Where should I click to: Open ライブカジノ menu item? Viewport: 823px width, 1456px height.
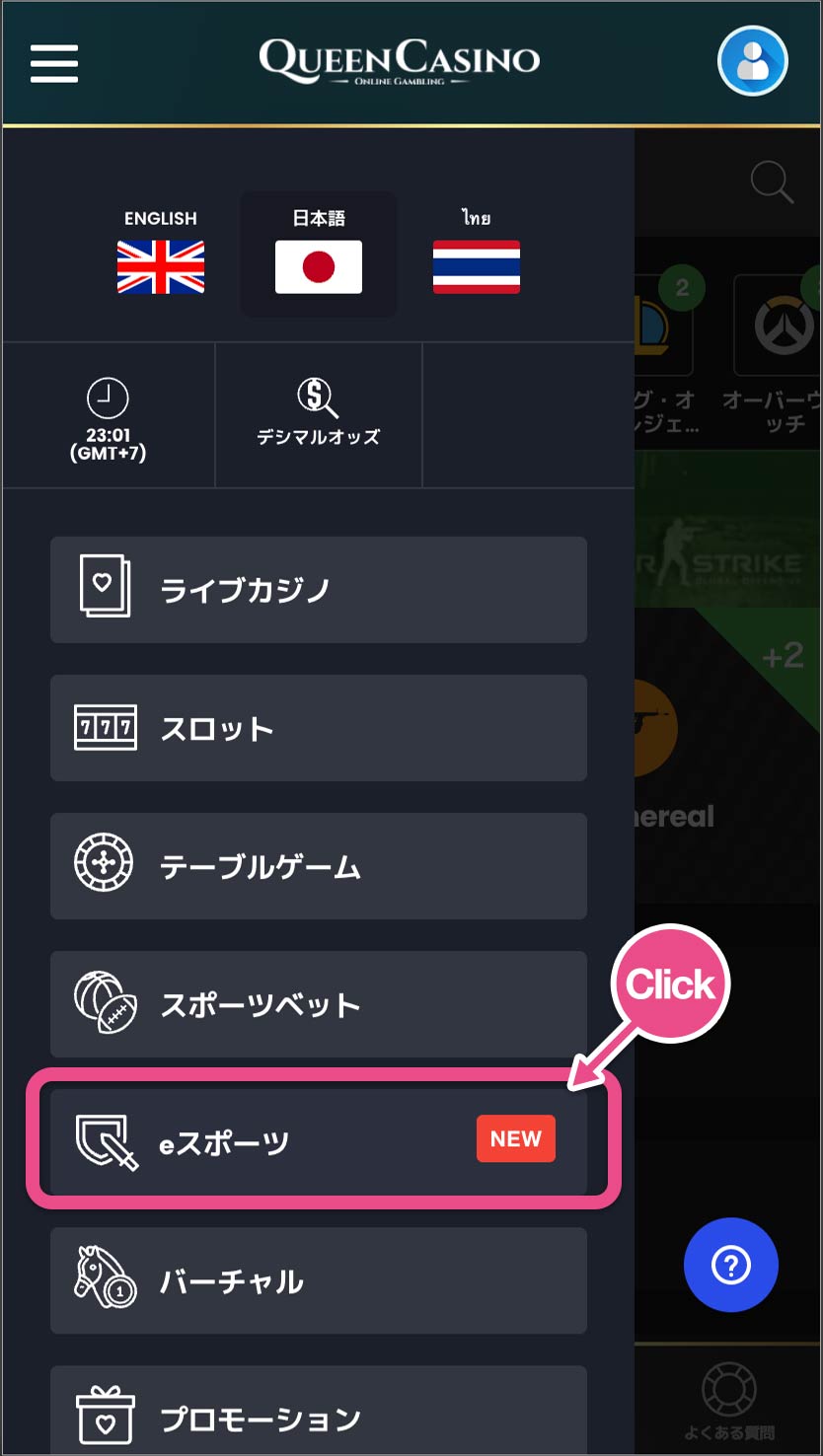(318, 590)
